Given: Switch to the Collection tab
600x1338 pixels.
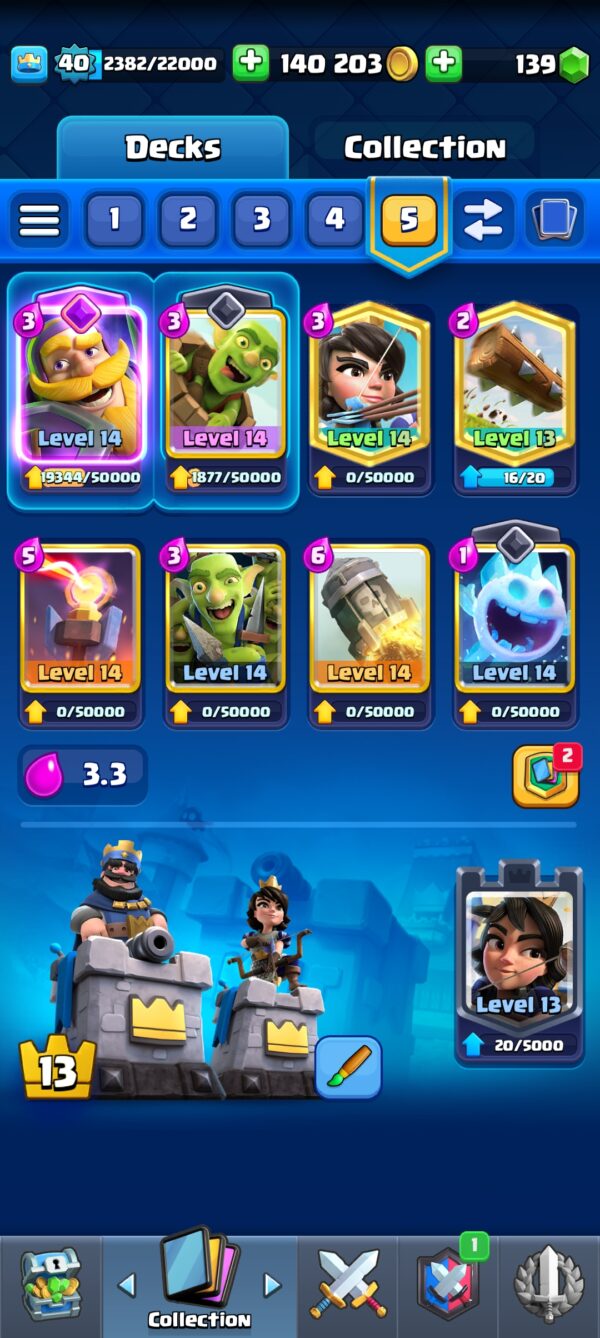Looking at the screenshot, I should (424, 148).
